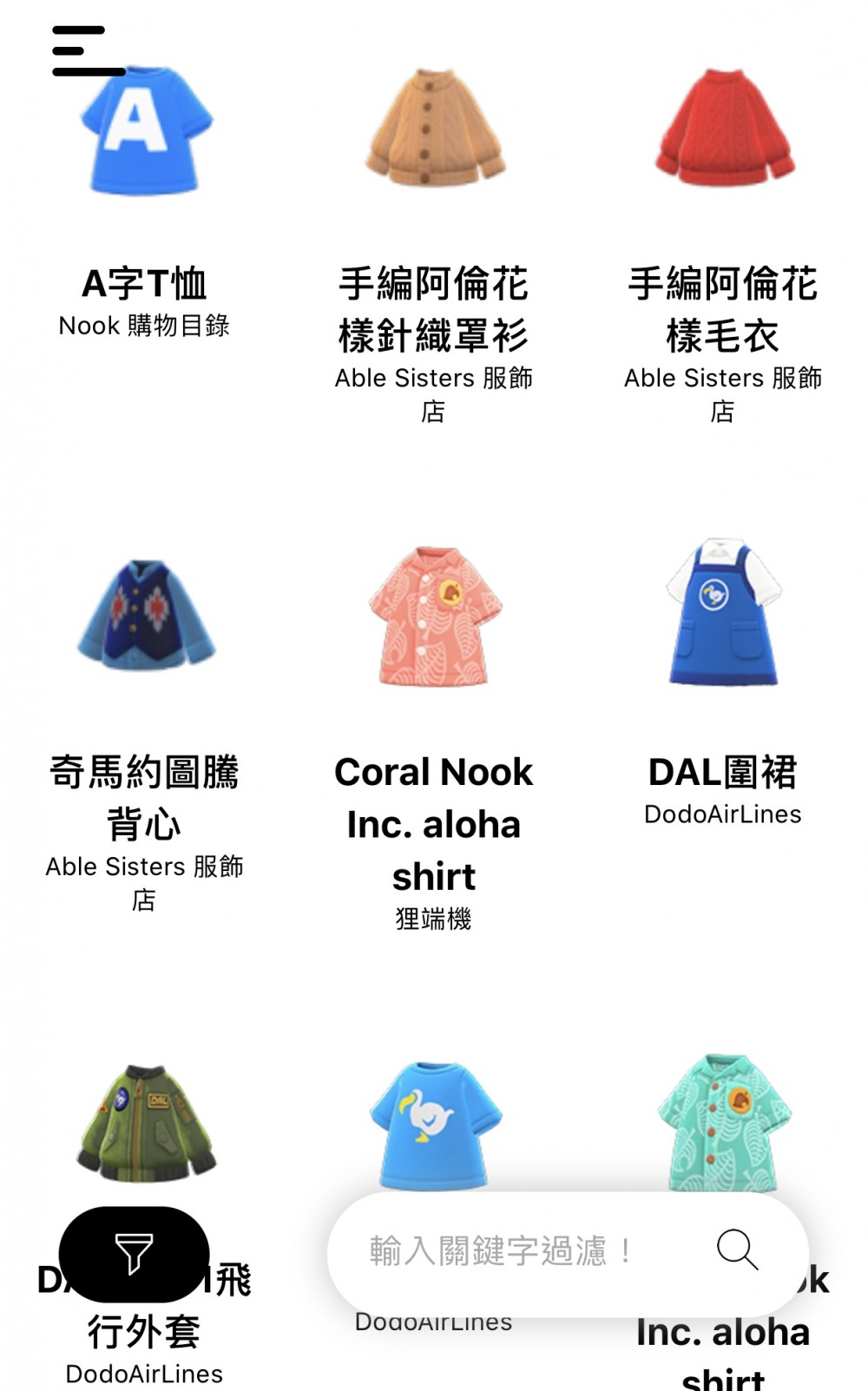View Coral Nook Inc. aloha shirt

[x=434, y=618]
